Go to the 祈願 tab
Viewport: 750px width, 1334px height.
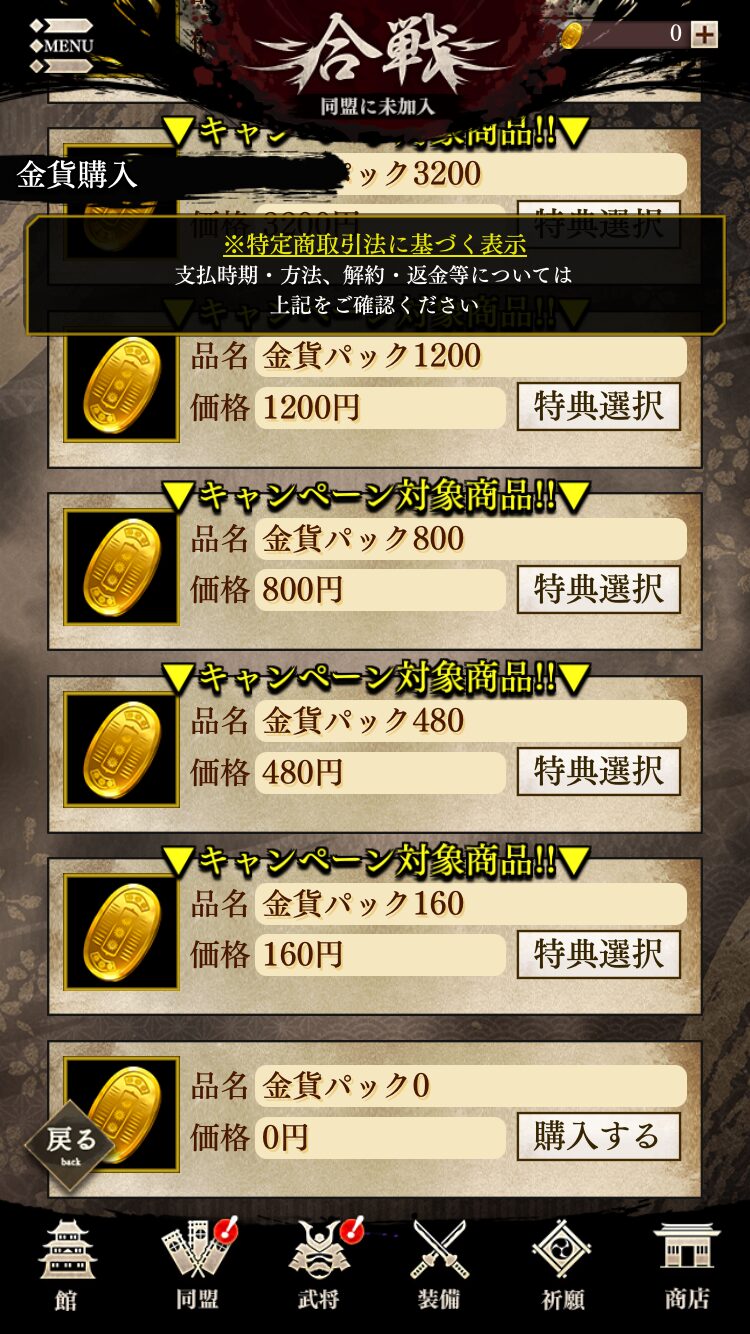[x=562, y=1264]
